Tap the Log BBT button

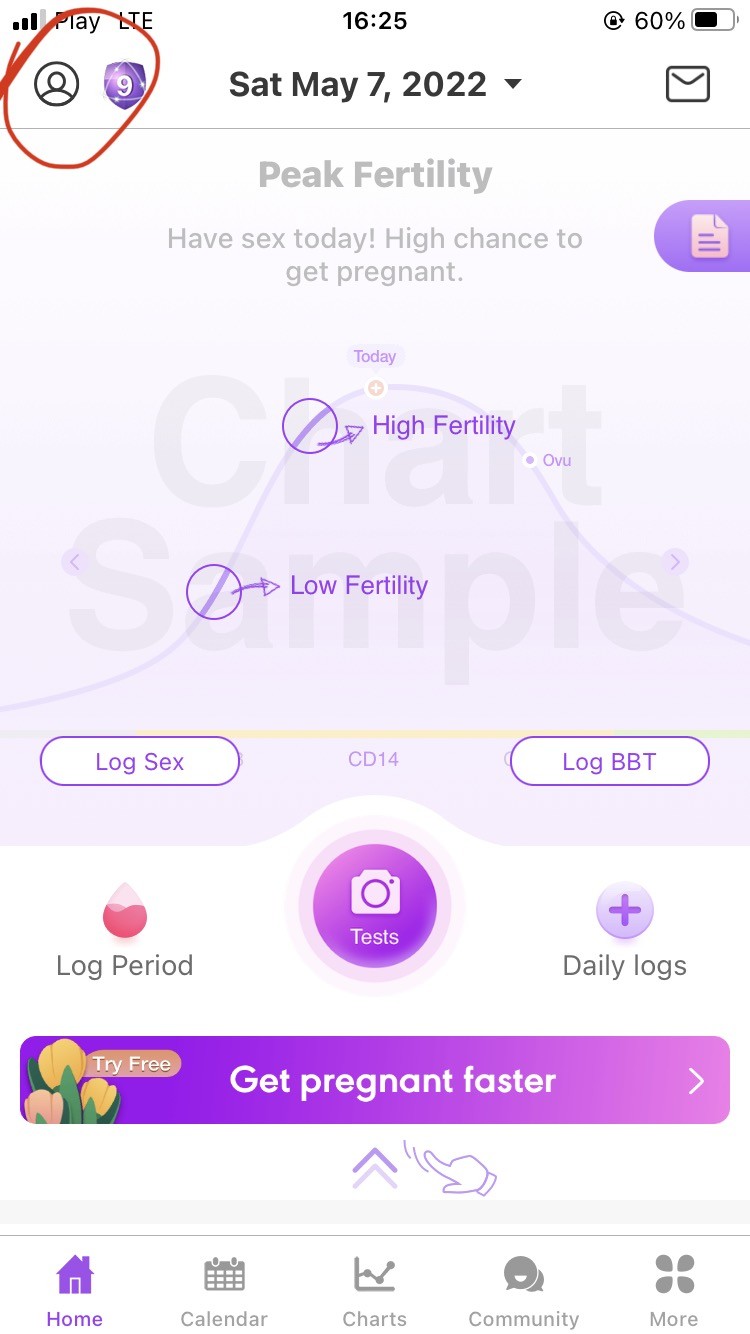click(609, 762)
